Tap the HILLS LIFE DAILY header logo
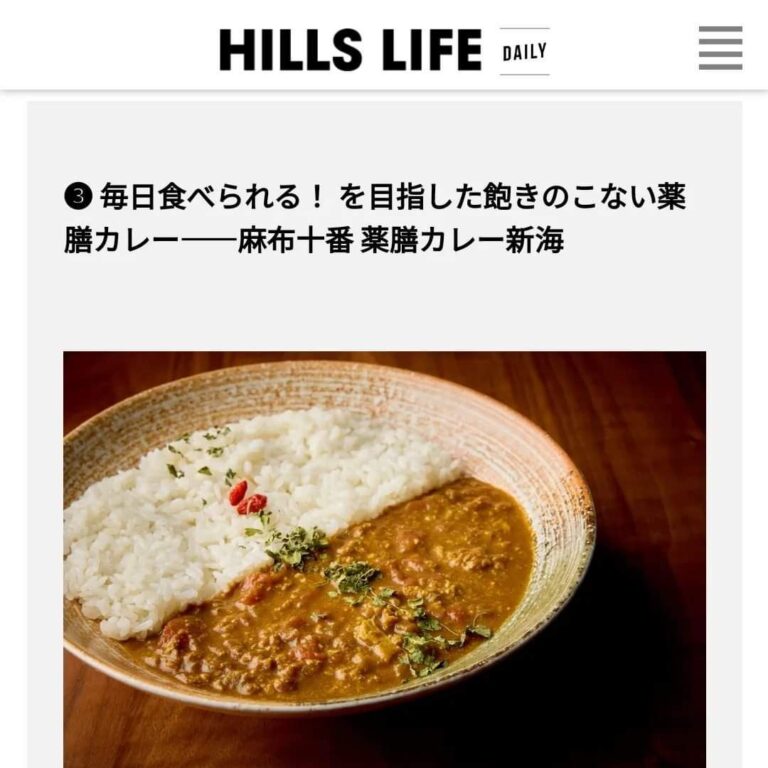Screen dimensions: 768x768 [384, 50]
